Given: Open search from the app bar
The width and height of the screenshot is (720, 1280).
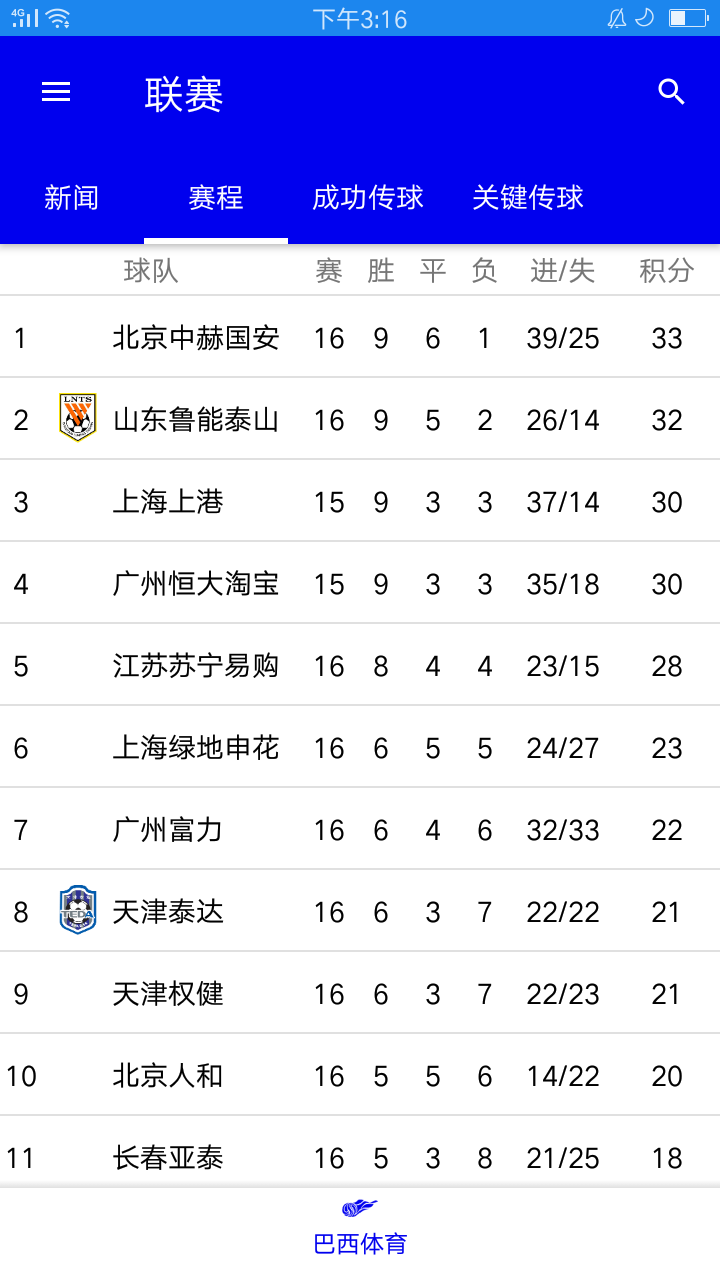Looking at the screenshot, I should [671, 92].
